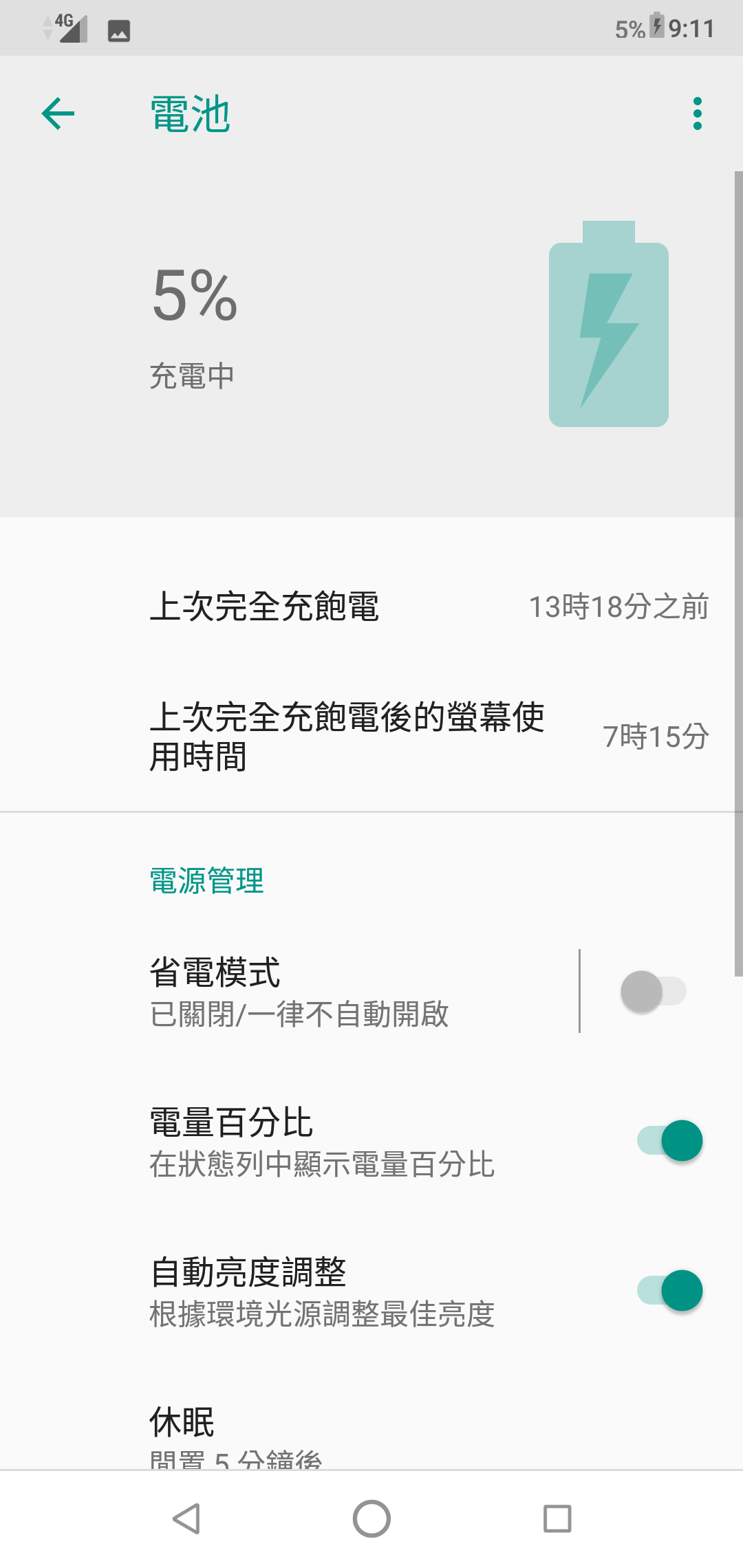Turn off 自動亮度調整
Image resolution: width=743 pixels, height=1568 pixels.
coord(669,1290)
